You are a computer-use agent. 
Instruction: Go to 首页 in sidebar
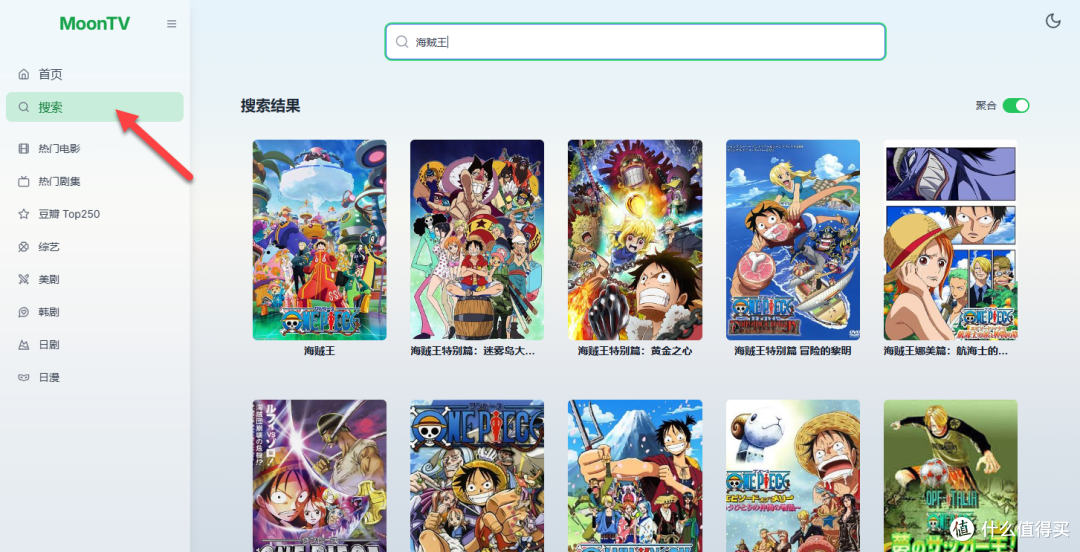pyautogui.click(x=50, y=74)
